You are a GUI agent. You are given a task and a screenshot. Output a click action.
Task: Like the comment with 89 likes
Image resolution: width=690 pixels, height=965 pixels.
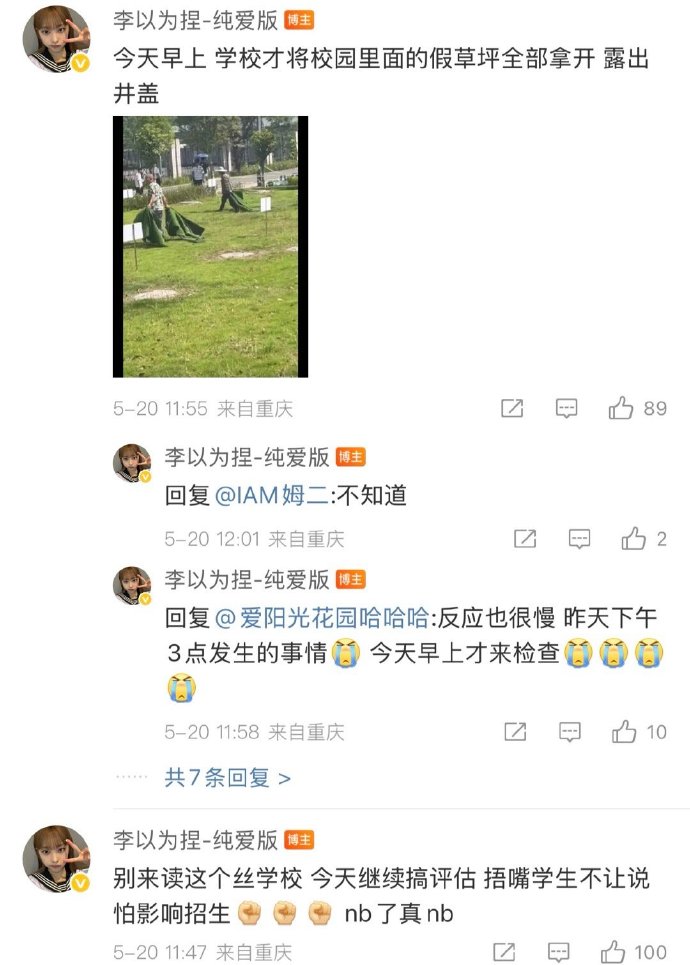click(x=622, y=409)
